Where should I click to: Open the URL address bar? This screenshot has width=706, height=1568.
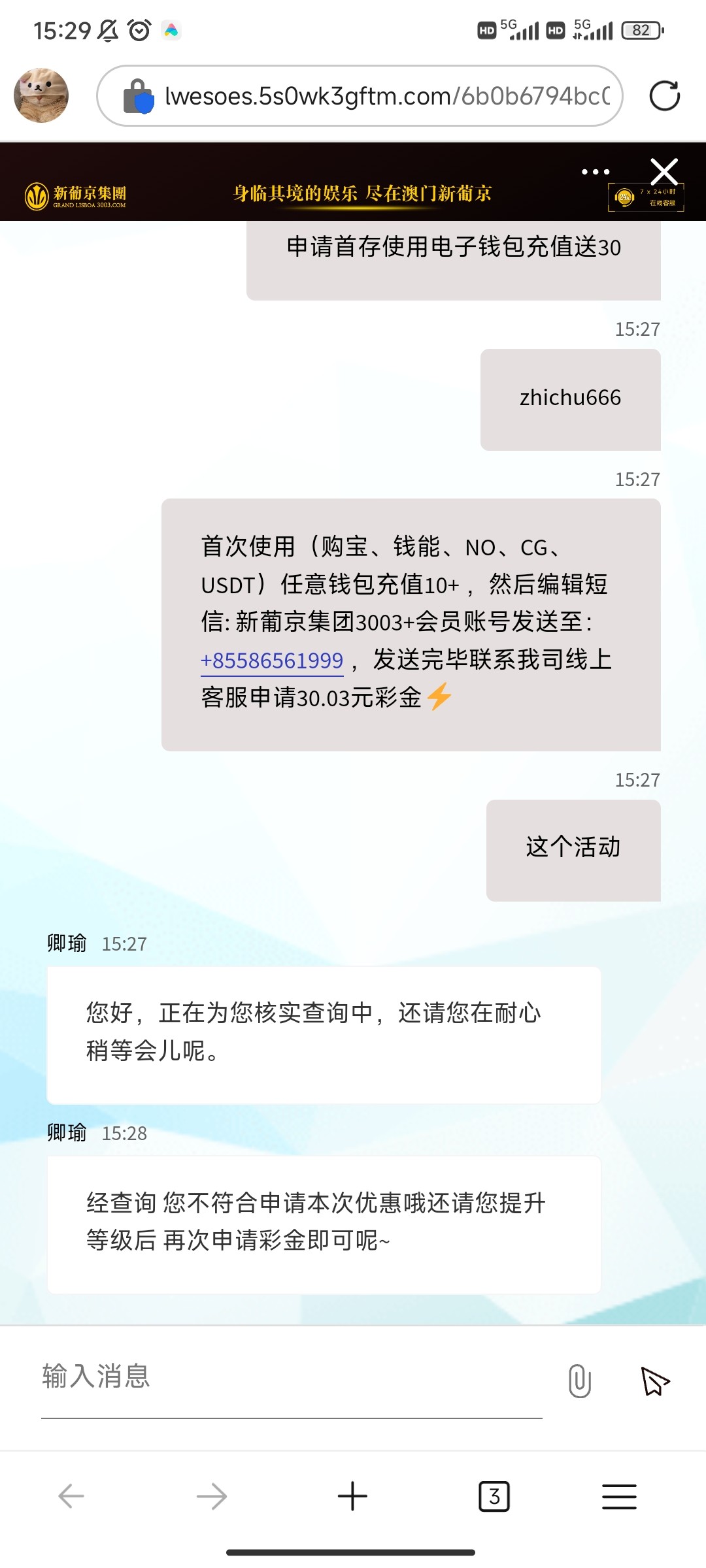click(x=386, y=96)
